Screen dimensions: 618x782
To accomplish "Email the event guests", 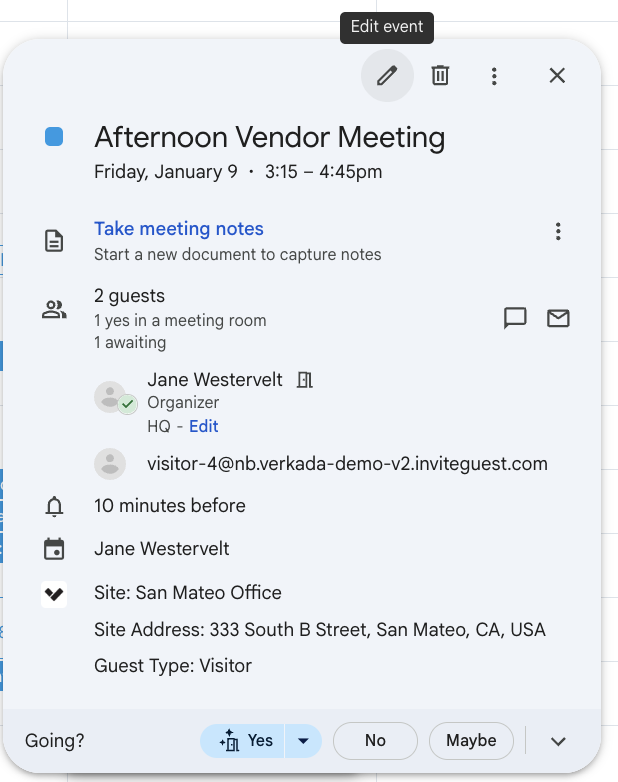I will [558, 319].
